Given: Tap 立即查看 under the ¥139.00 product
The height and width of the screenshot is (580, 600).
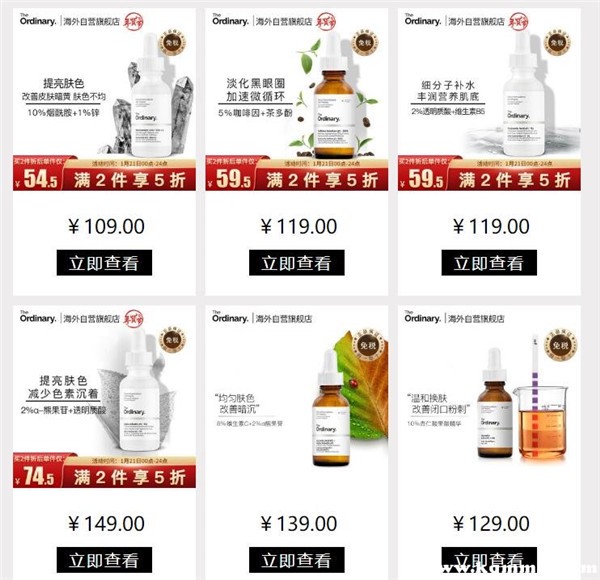Looking at the screenshot, I should [296, 560].
